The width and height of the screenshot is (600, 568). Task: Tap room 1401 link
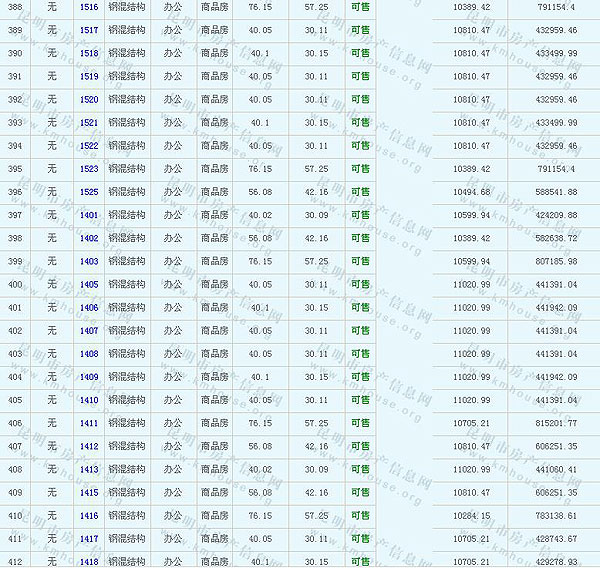pyautogui.click(x=89, y=215)
